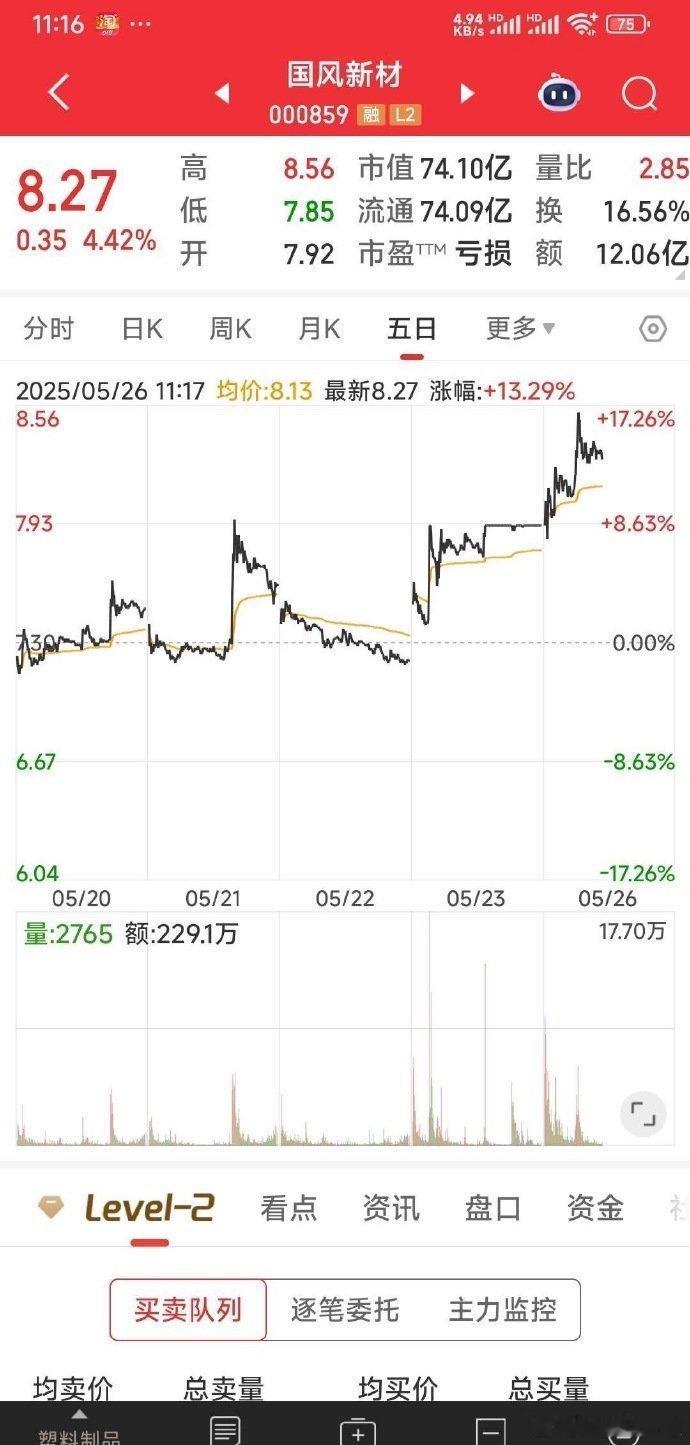Switch to the 日K chart tab
Screen dimensions: 690x1445
(142, 329)
